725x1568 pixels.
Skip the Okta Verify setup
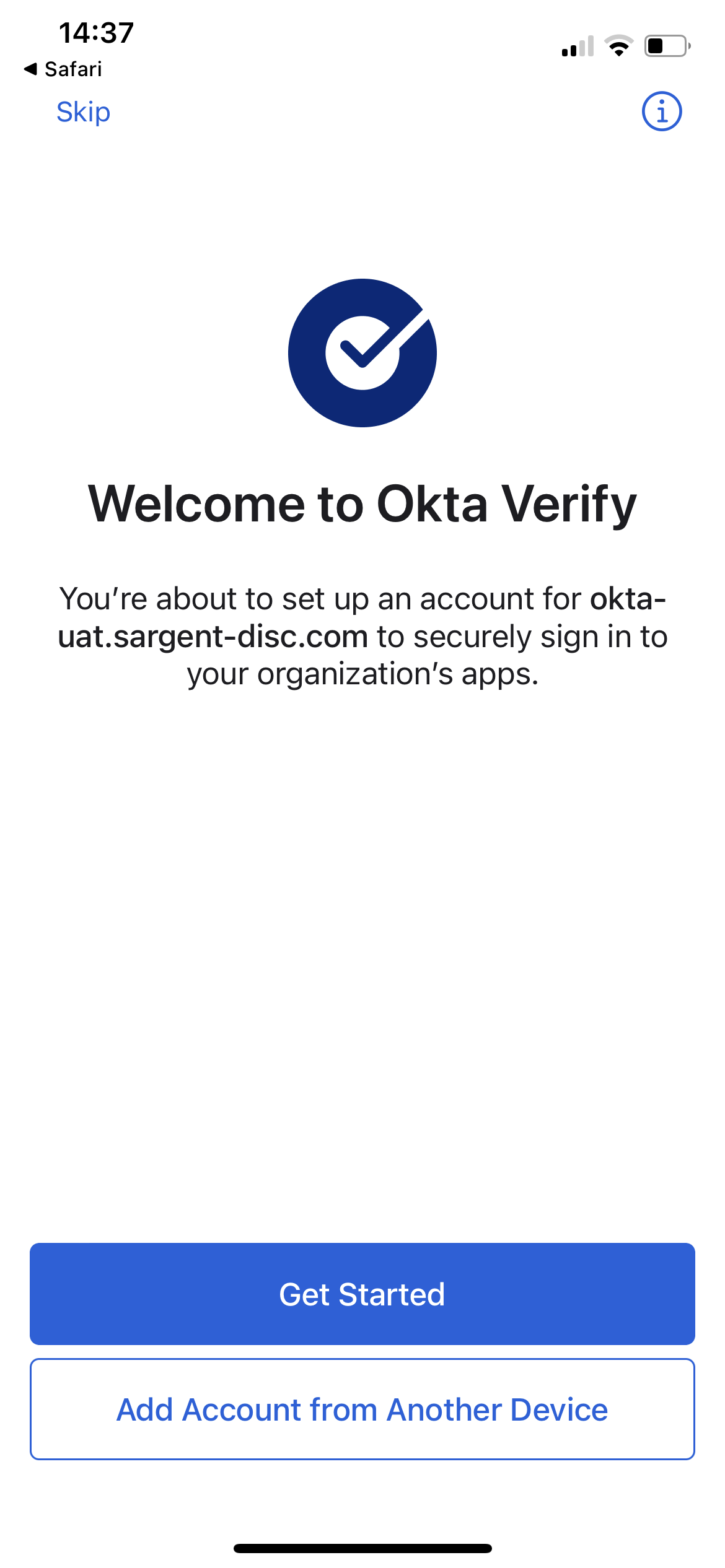pos(83,112)
